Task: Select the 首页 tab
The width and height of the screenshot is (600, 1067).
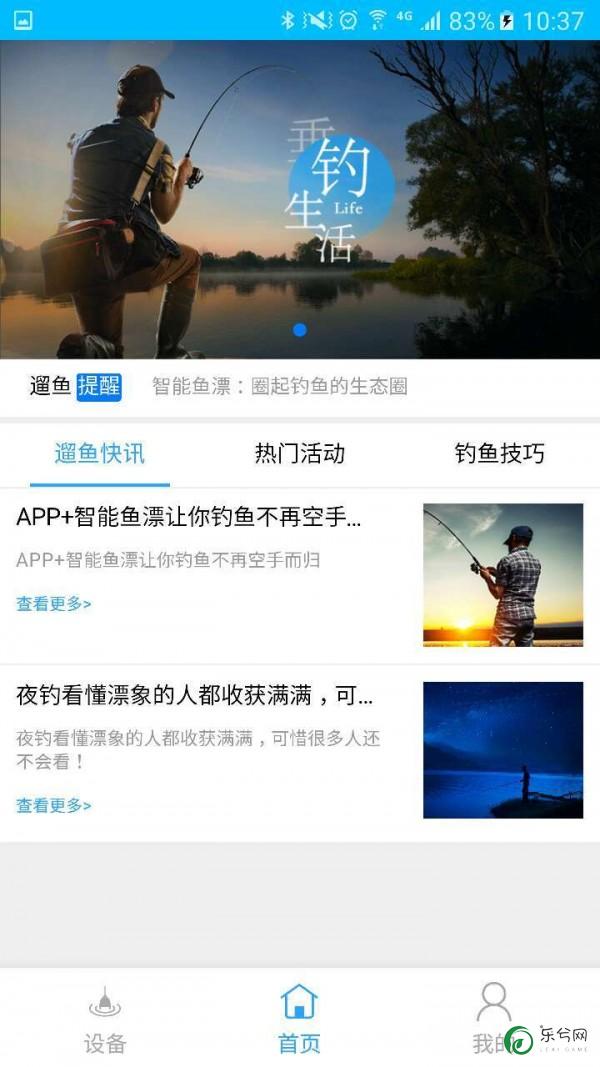Action: pyautogui.click(x=299, y=1020)
